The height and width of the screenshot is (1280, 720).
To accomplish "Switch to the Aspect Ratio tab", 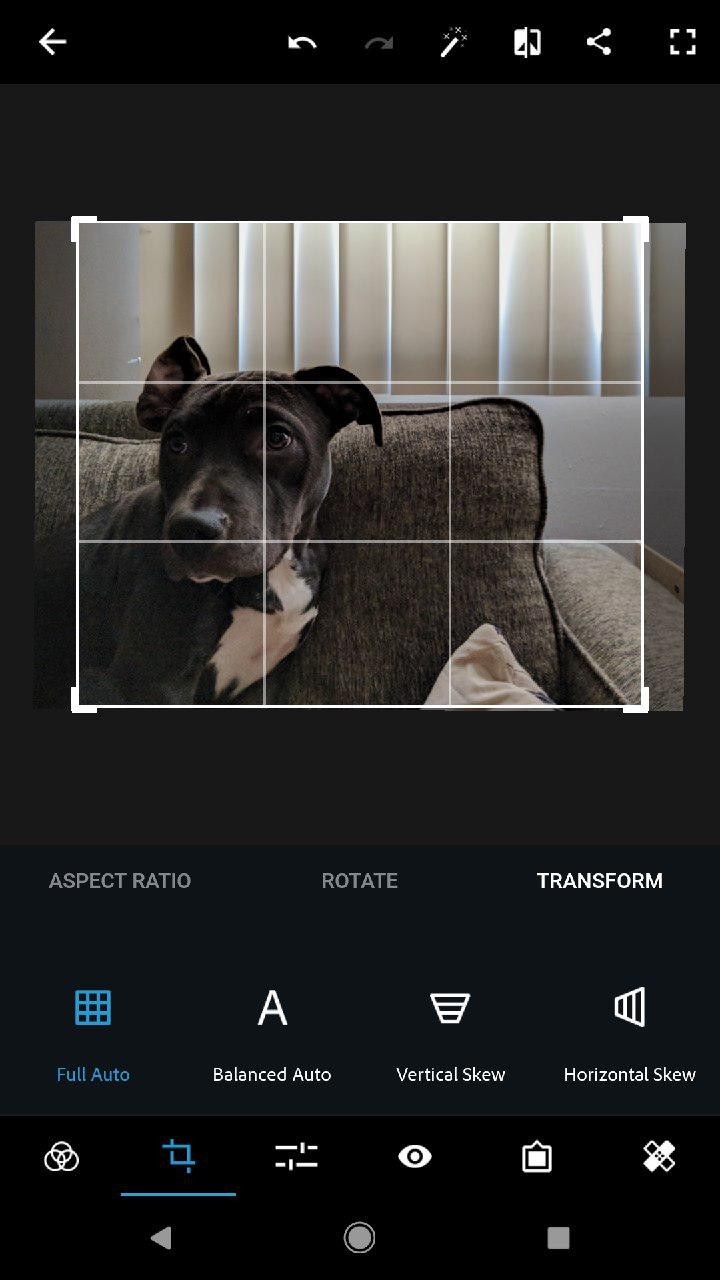I will pyautogui.click(x=120, y=881).
